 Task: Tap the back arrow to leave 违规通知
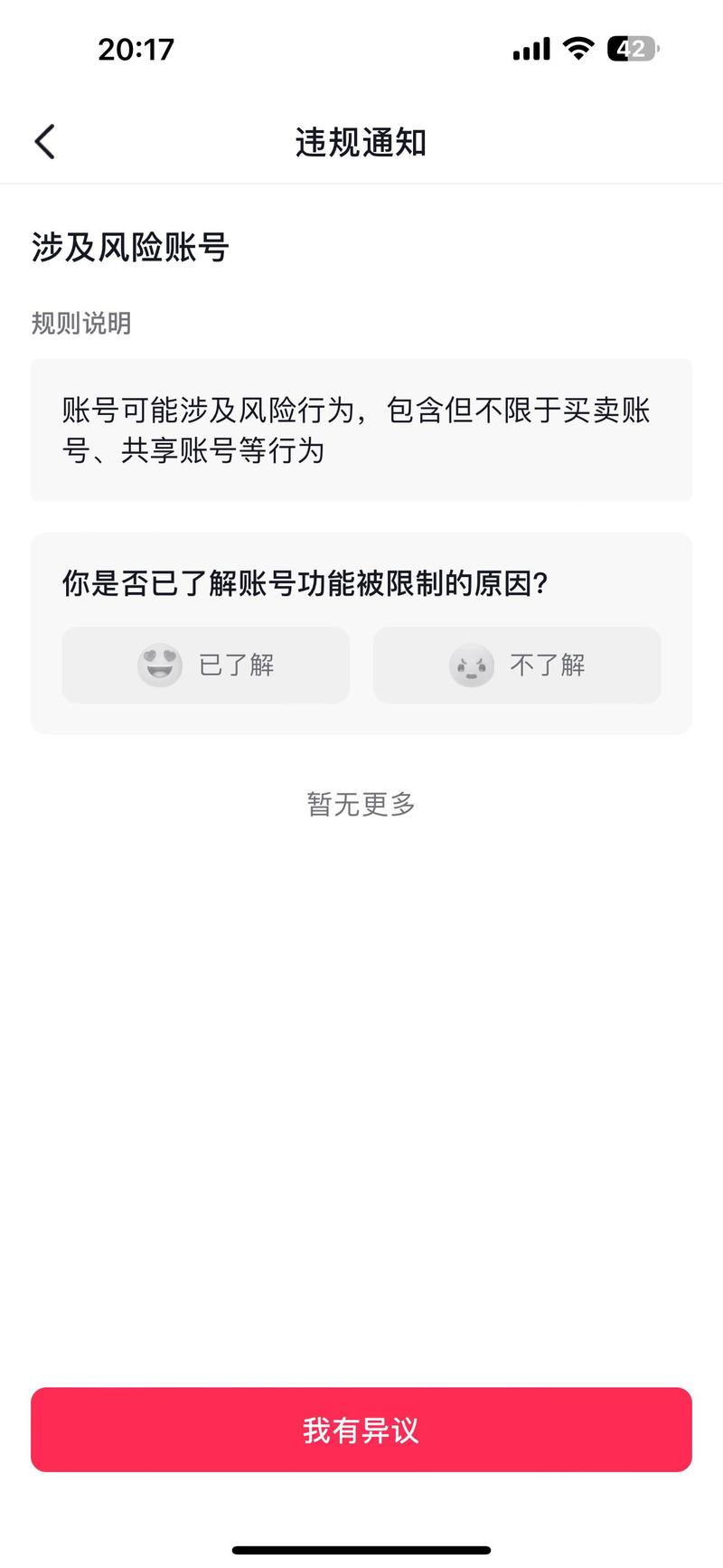tap(43, 141)
